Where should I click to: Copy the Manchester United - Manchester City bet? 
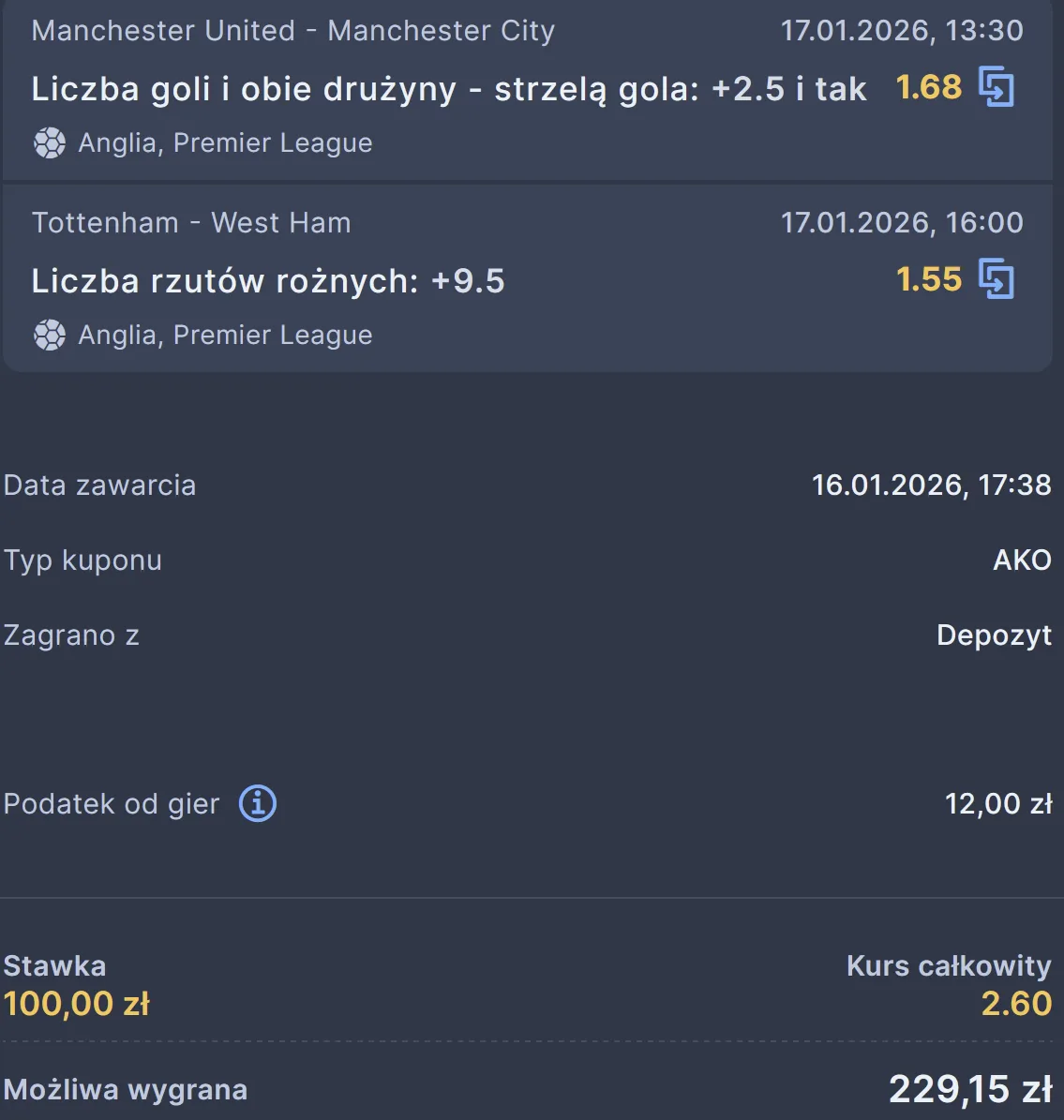pyautogui.click(x=996, y=87)
